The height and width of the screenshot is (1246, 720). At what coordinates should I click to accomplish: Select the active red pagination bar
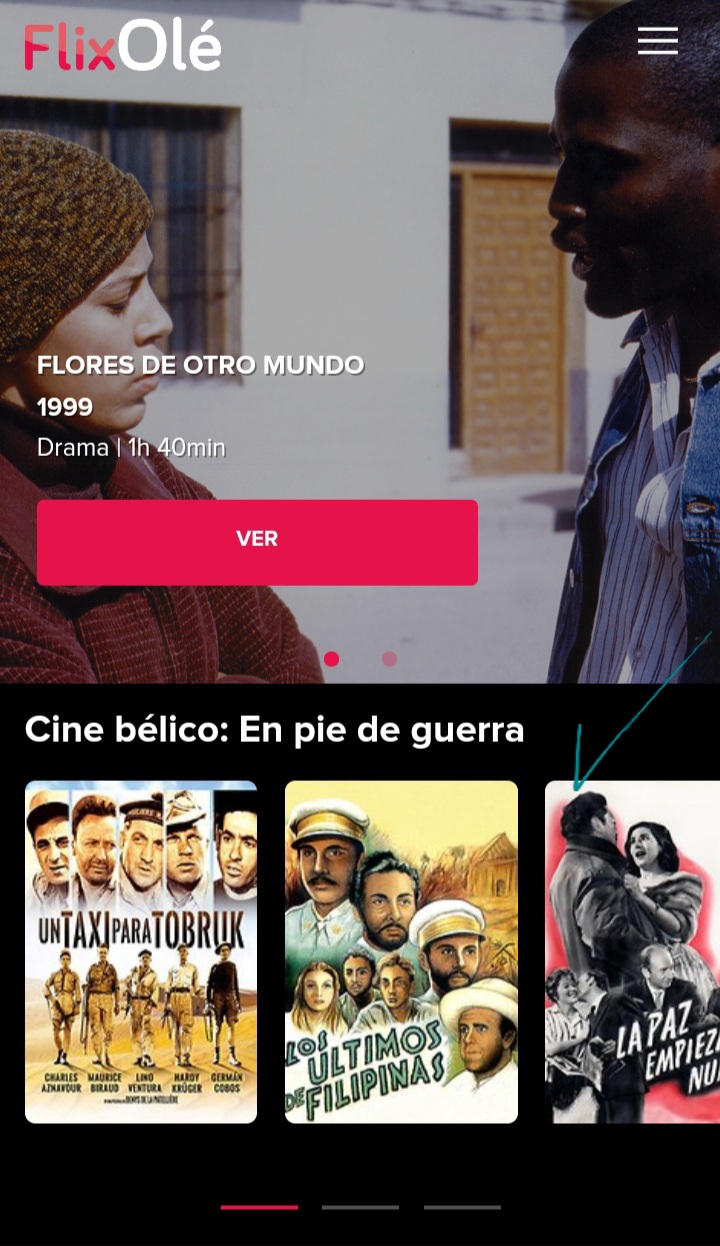pos(259,1208)
